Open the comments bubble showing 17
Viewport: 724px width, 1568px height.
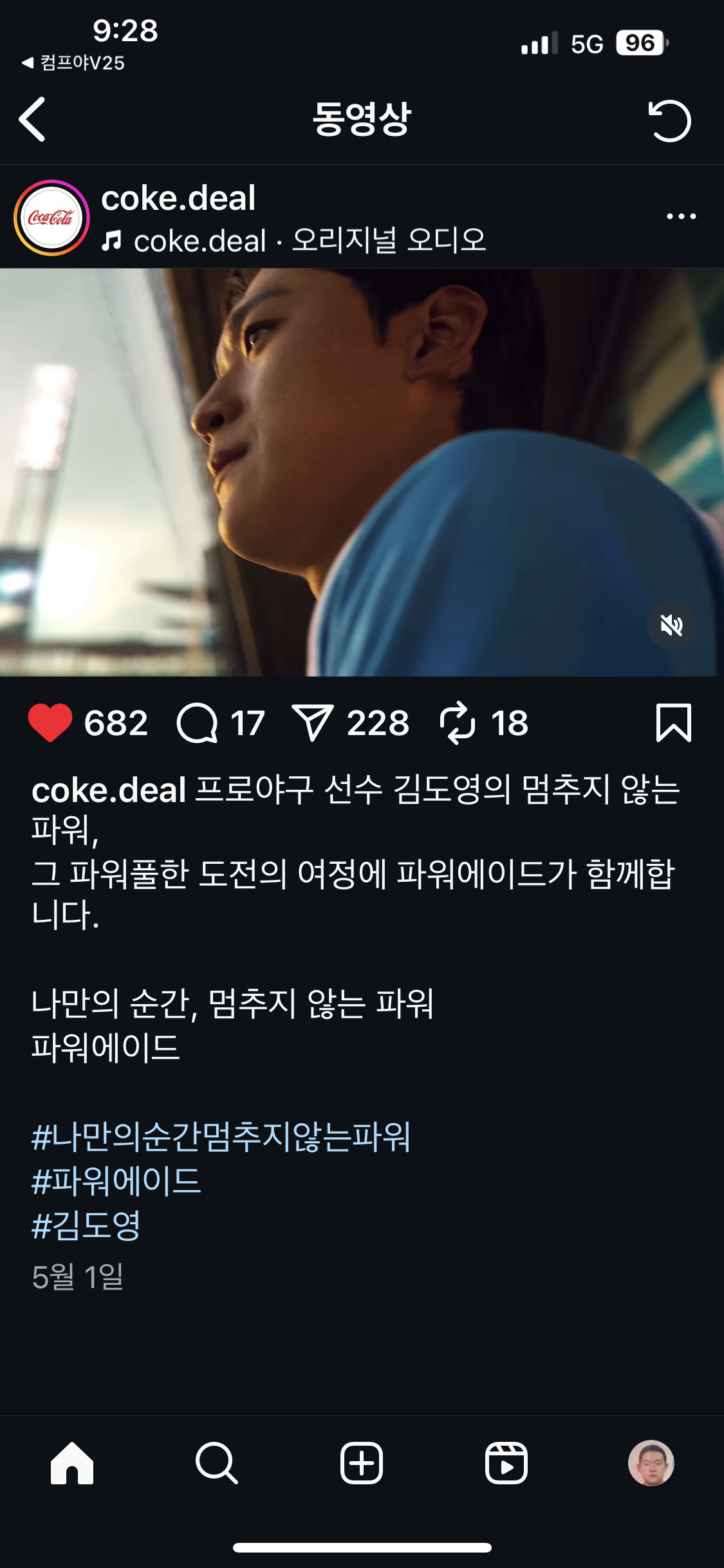tap(198, 723)
